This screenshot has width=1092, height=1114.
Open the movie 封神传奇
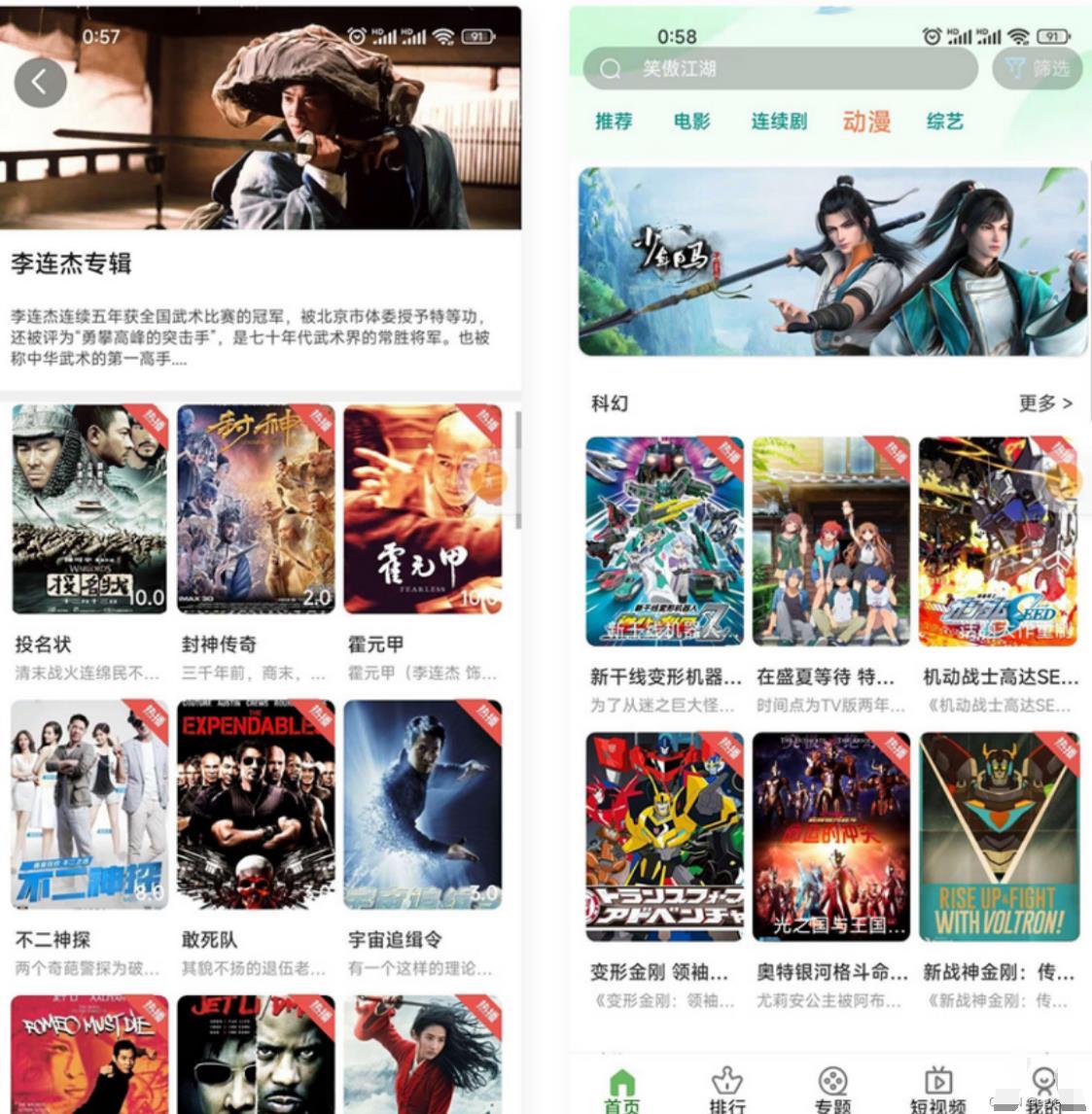(x=256, y=509)
